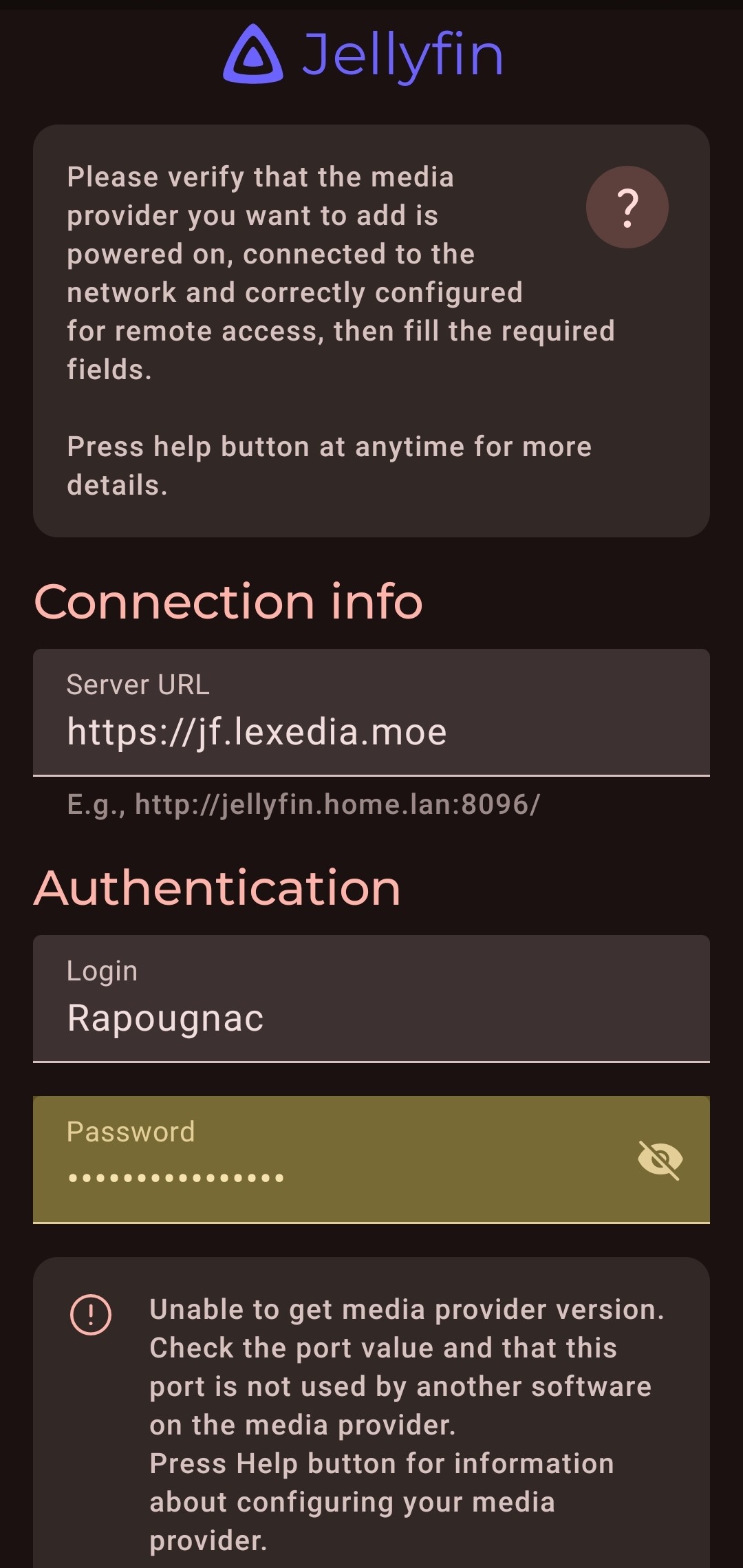Edit the Server URL field
The width and height of the screenshot is (743, 1568).
[371, 712]
